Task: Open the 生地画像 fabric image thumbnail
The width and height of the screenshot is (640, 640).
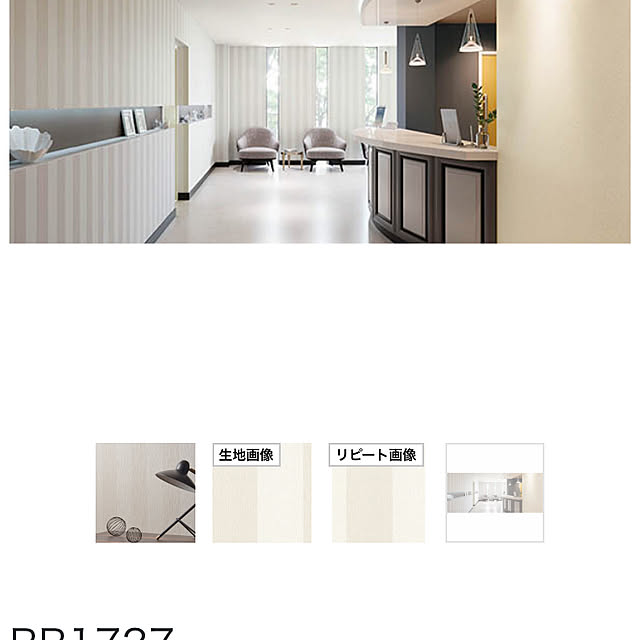Action: tap(261, 493)
